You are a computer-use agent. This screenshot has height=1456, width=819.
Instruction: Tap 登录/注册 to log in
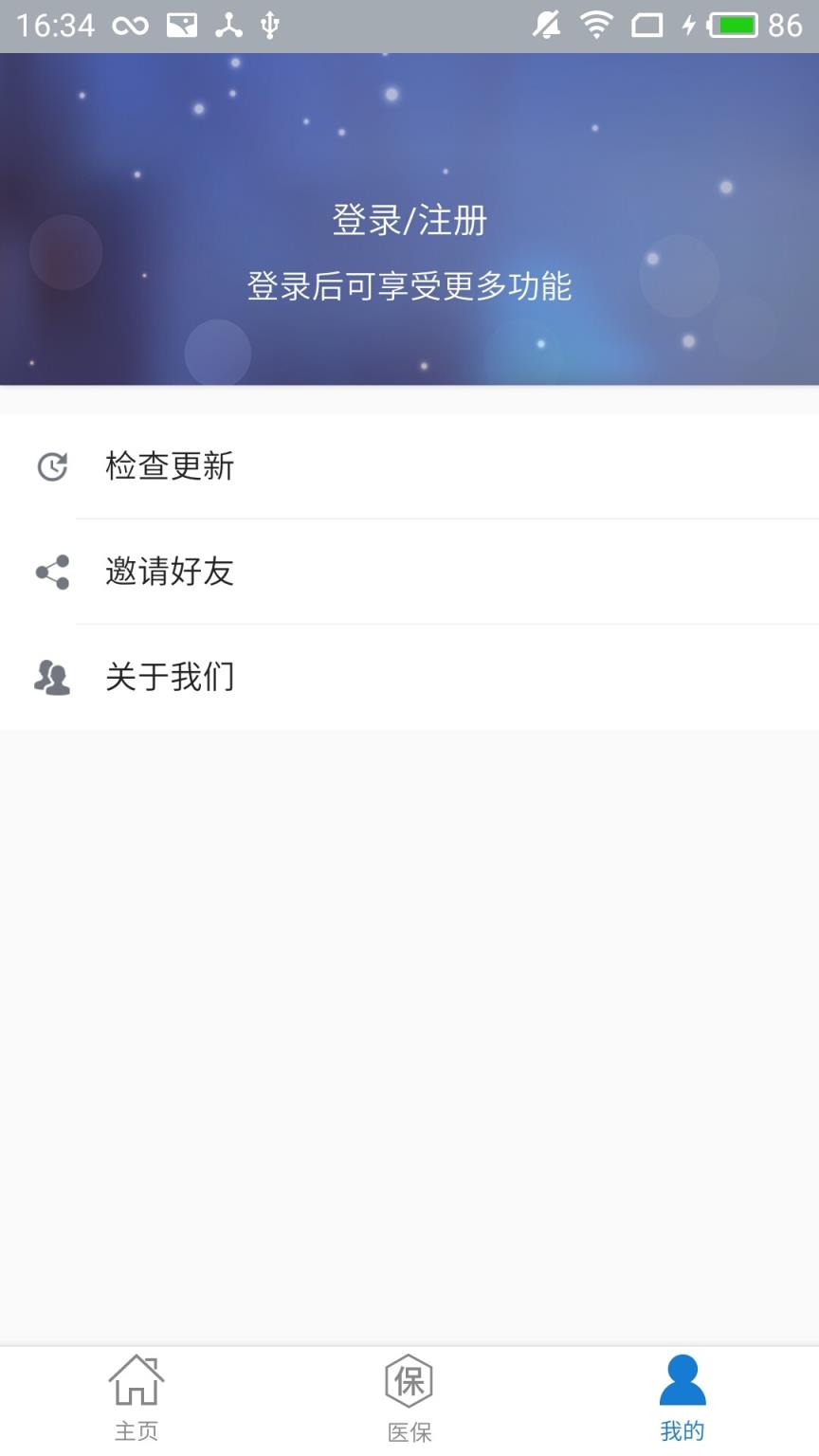coord(409,220)
